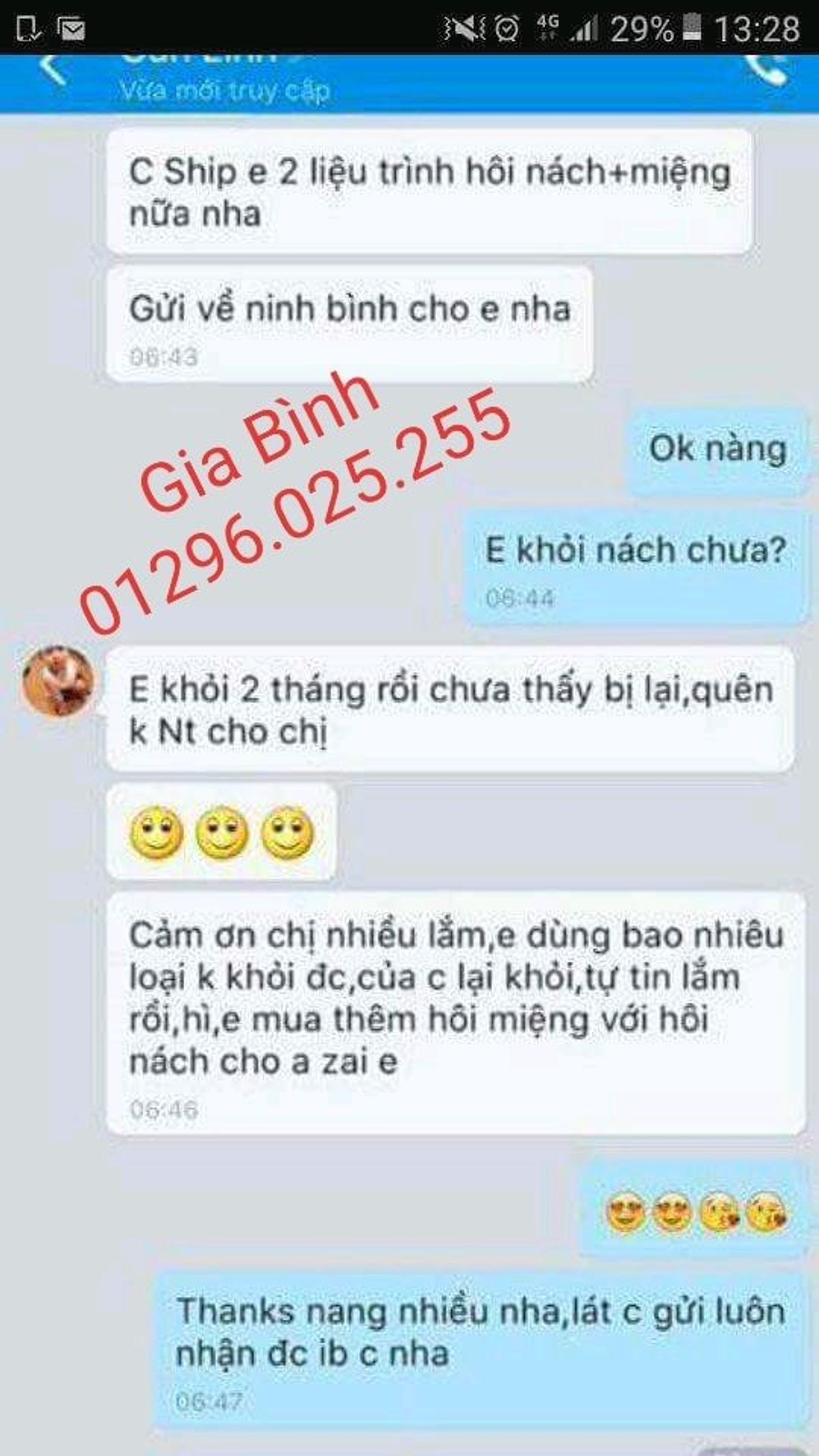Start a voice call with this contact

[766, 71]
